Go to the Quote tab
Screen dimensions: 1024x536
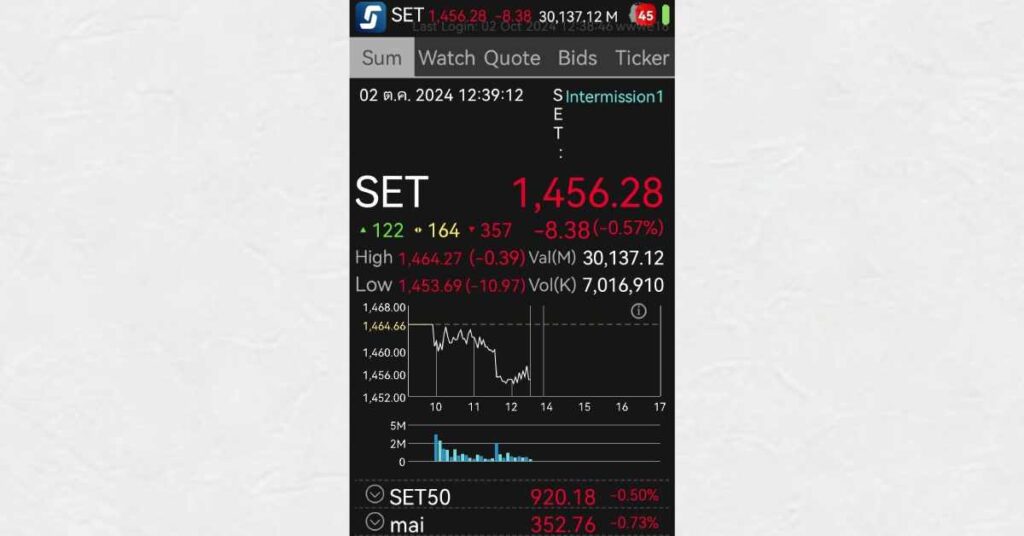click(512, 58)
